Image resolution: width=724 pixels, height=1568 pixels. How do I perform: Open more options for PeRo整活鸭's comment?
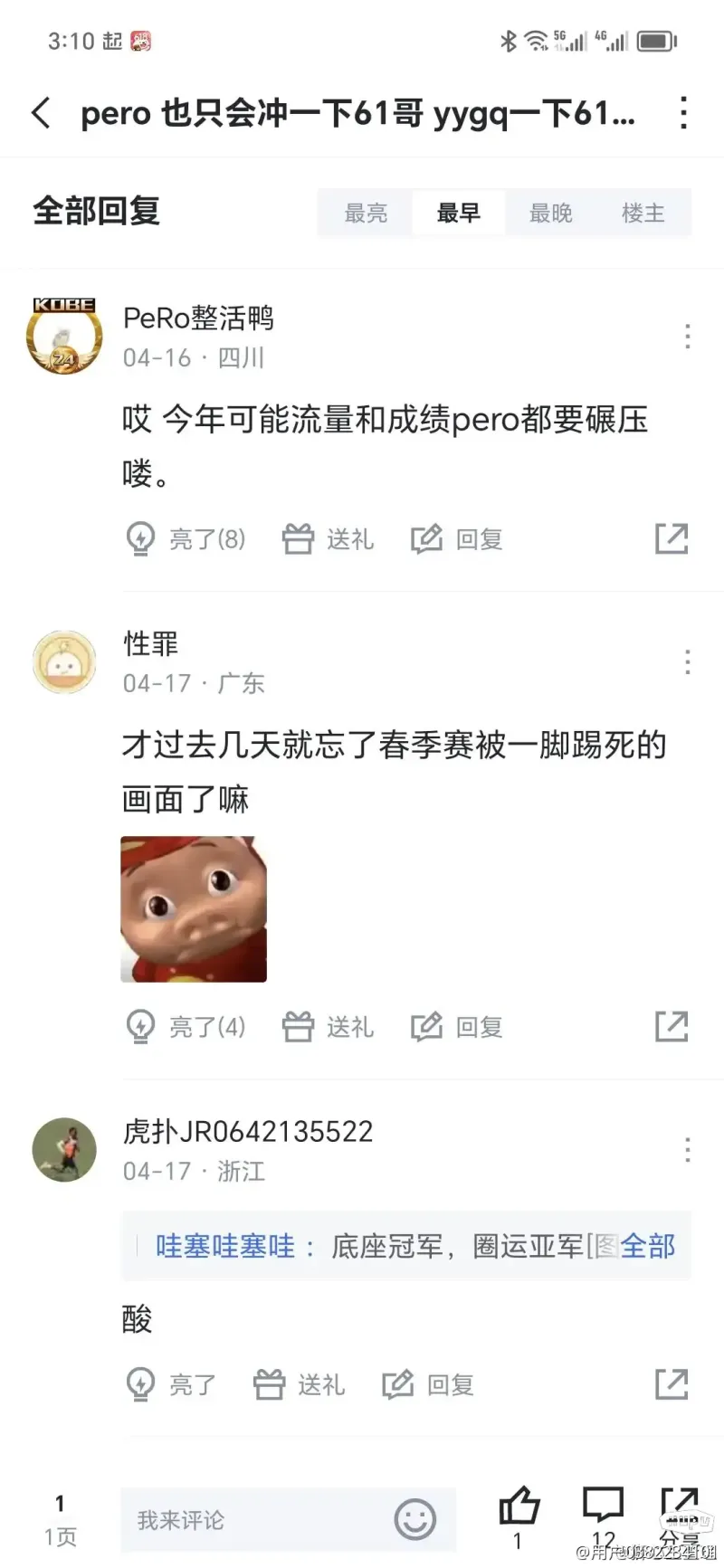(x=688, y=337)
